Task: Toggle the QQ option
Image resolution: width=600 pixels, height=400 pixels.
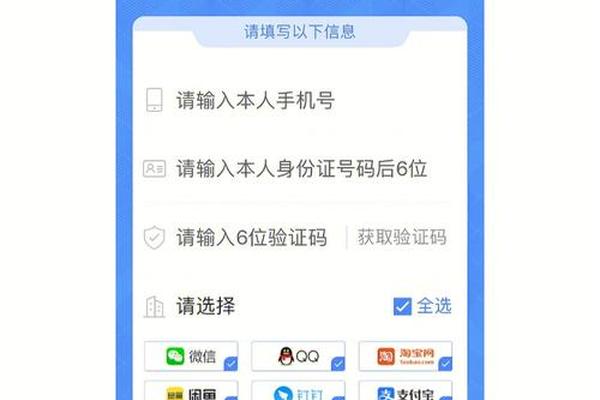Action: (298, 356)
